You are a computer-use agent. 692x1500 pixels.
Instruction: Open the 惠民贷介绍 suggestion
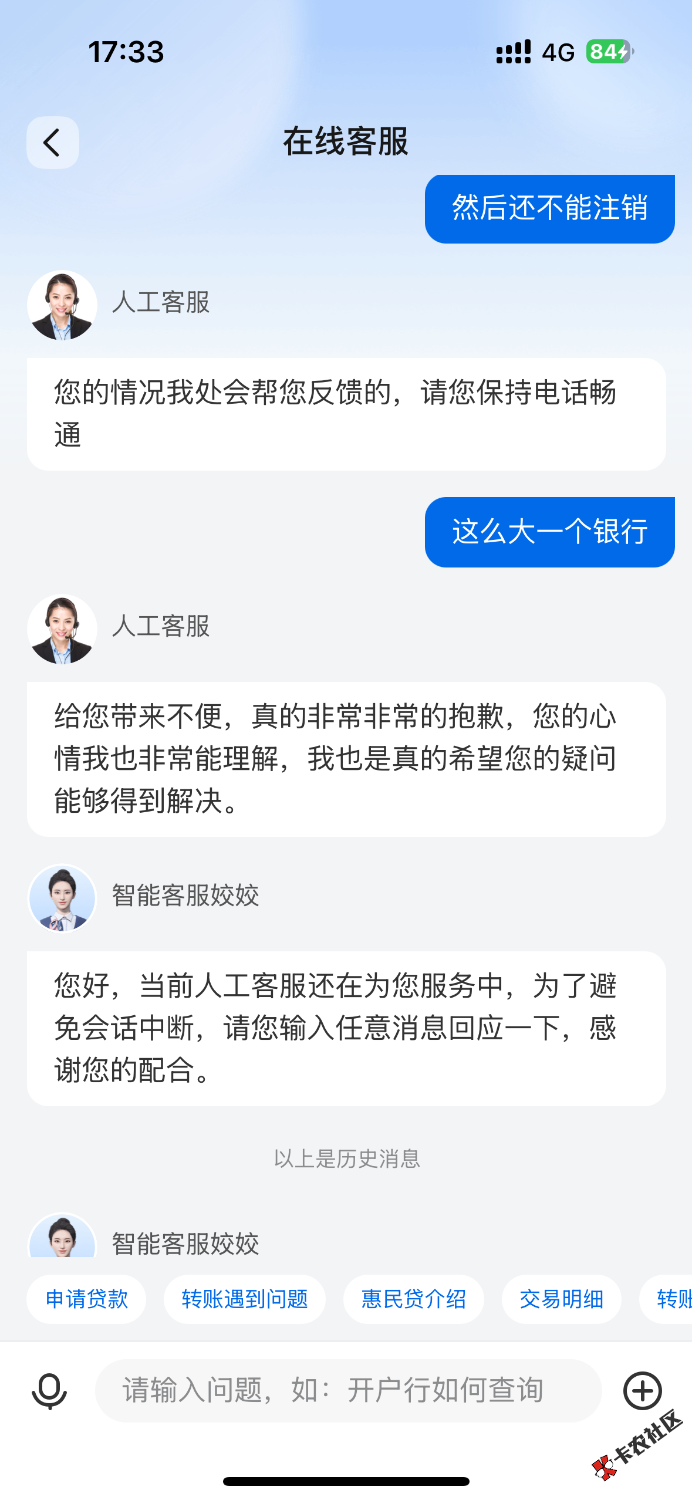[x=414, y=1299]
